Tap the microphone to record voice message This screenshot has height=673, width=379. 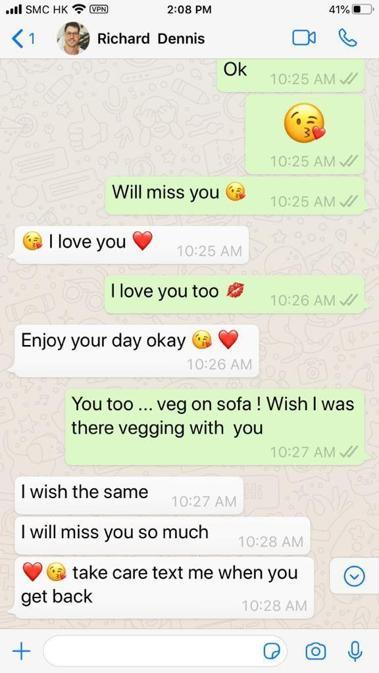[x=355, y=652]
